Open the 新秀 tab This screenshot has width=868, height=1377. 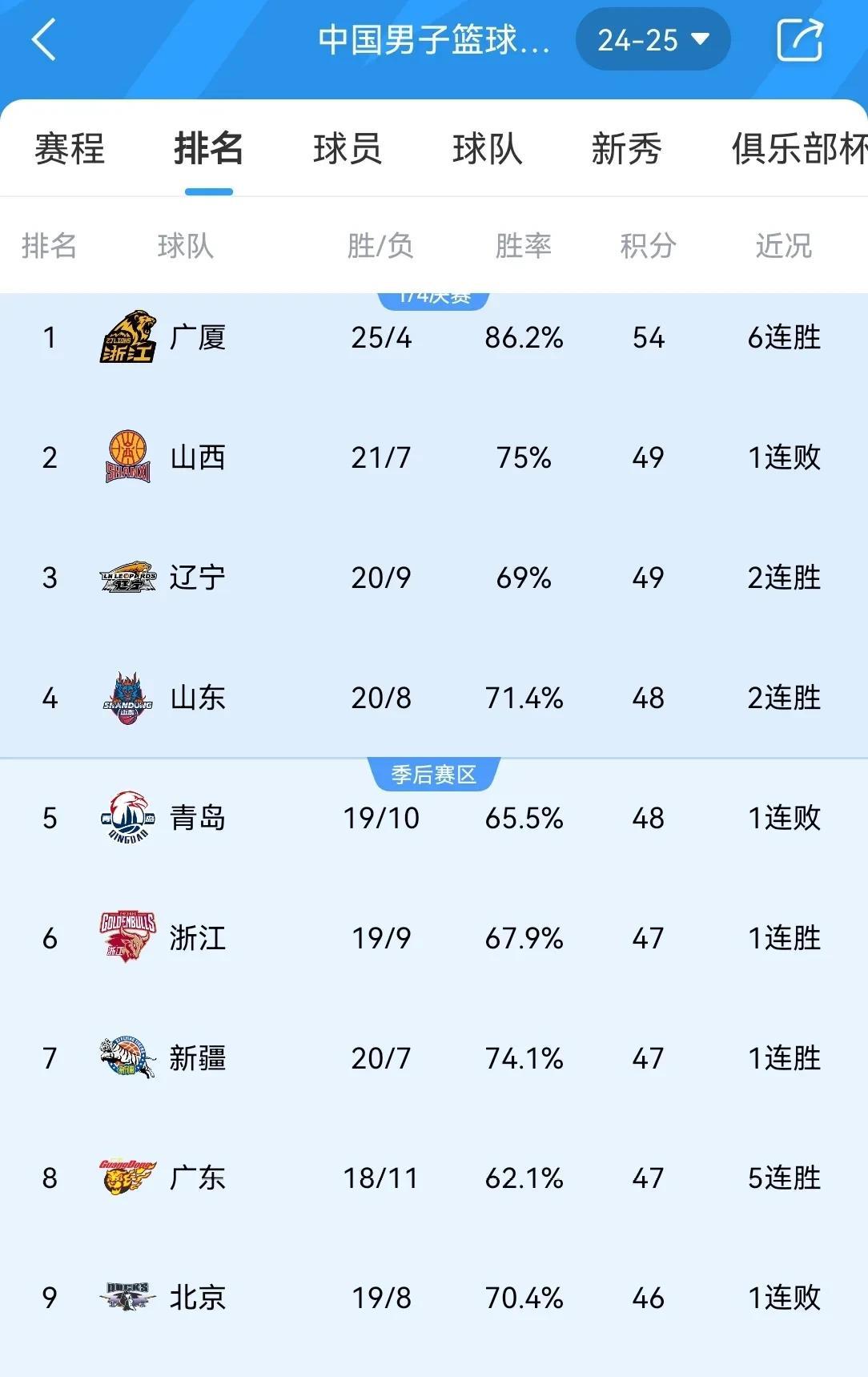627,149
